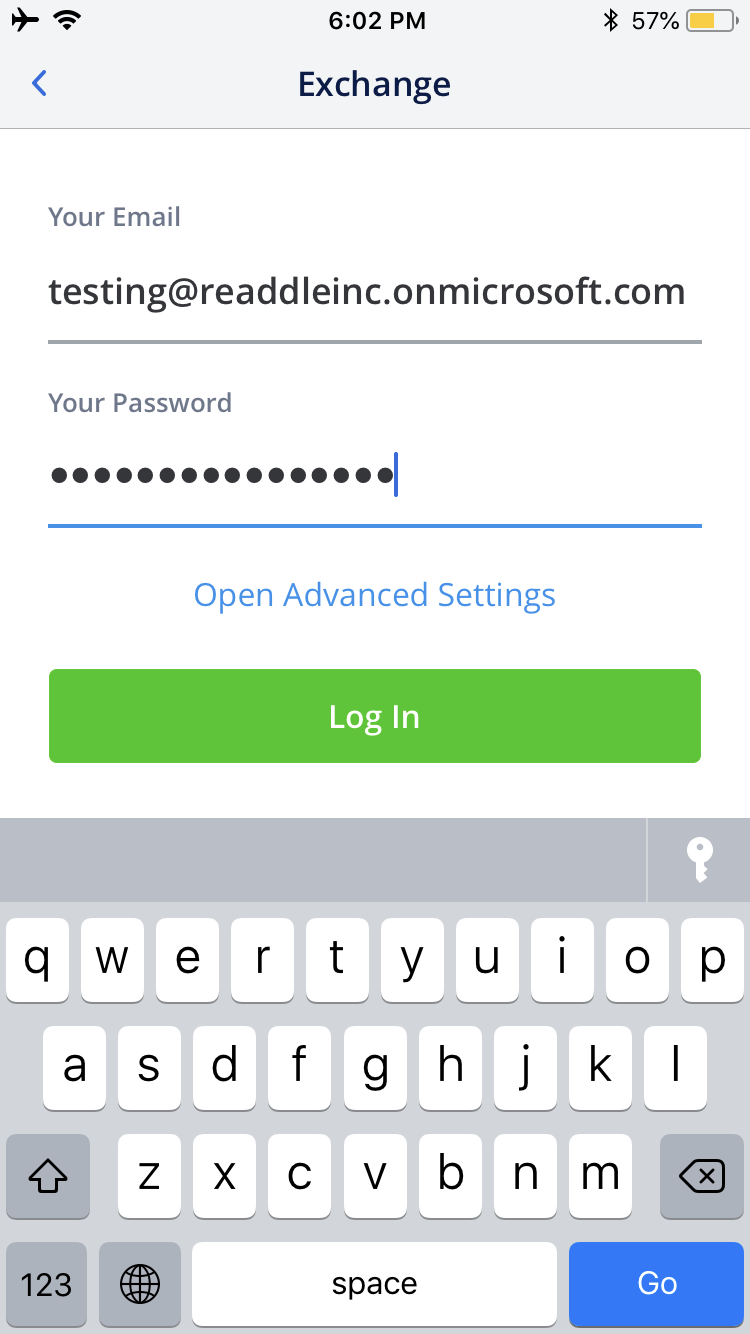Viewport: 750px width, 1334px height.
Task: Delete a character with the backspace key
Action: click(x=702, y=1177)
